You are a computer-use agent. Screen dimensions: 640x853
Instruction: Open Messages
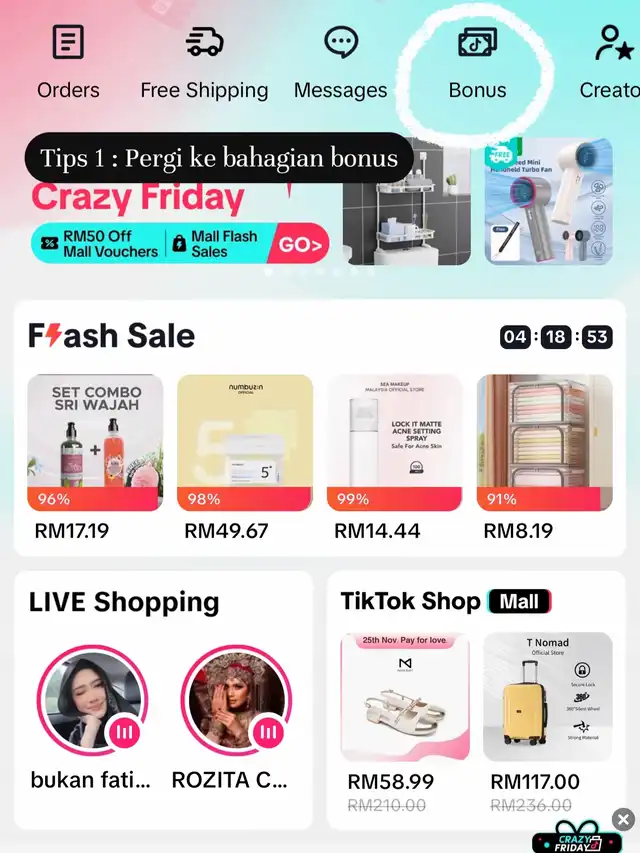[x=340, y=62]
